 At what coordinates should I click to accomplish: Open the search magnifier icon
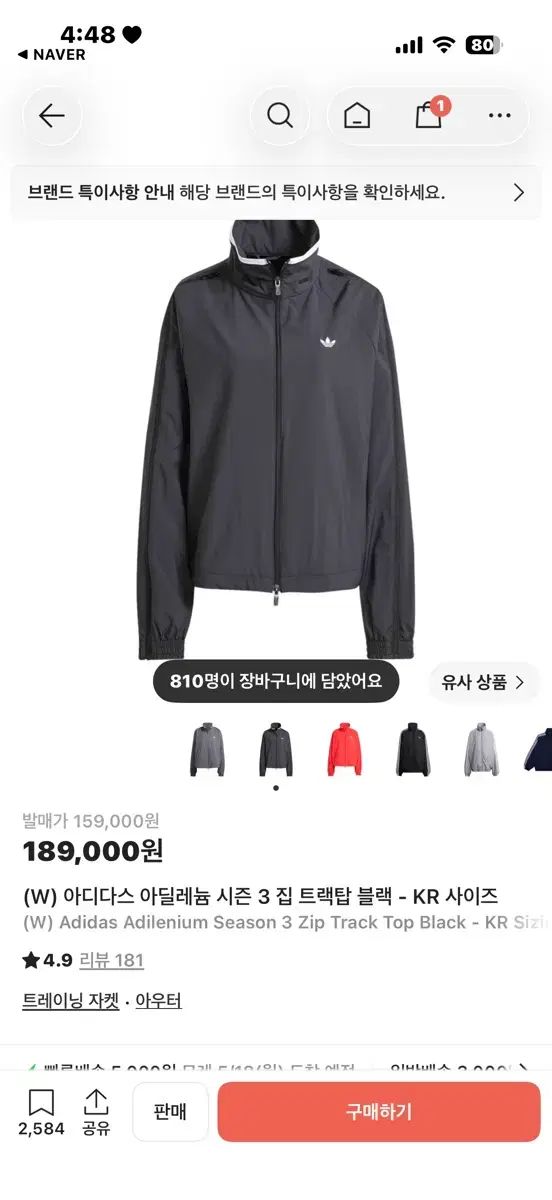[x=279, y=116]
